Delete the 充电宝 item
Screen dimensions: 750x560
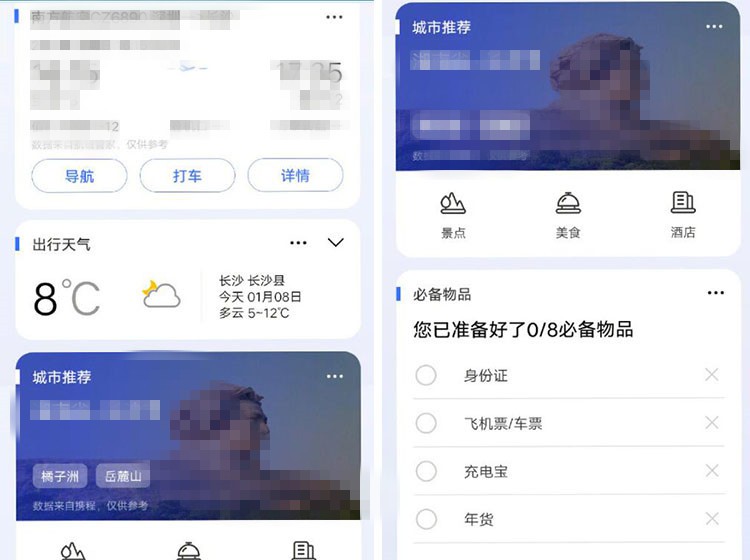[x=712, y=471]
